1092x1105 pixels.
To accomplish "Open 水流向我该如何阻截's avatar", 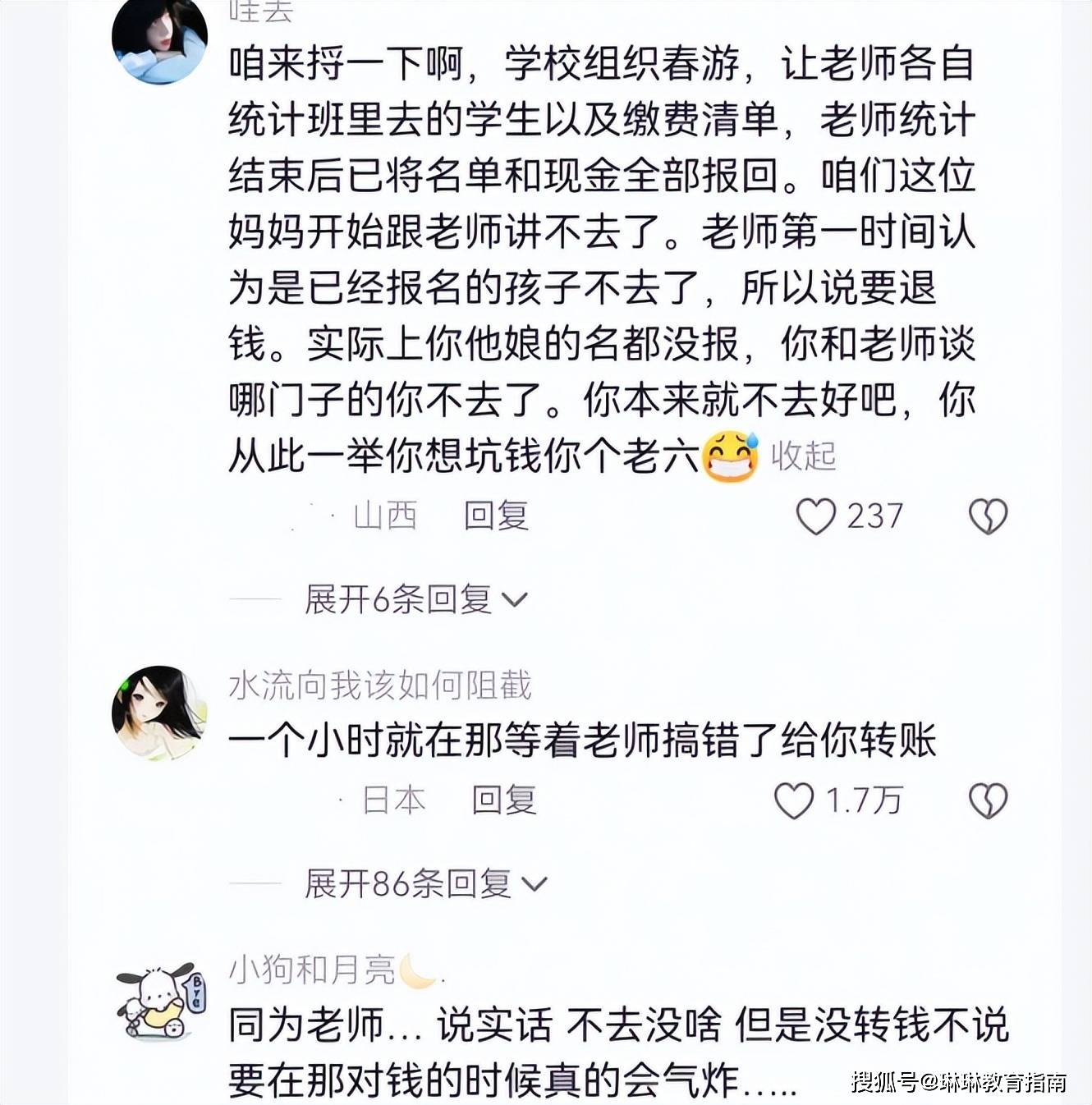I will tap(159, 713).
